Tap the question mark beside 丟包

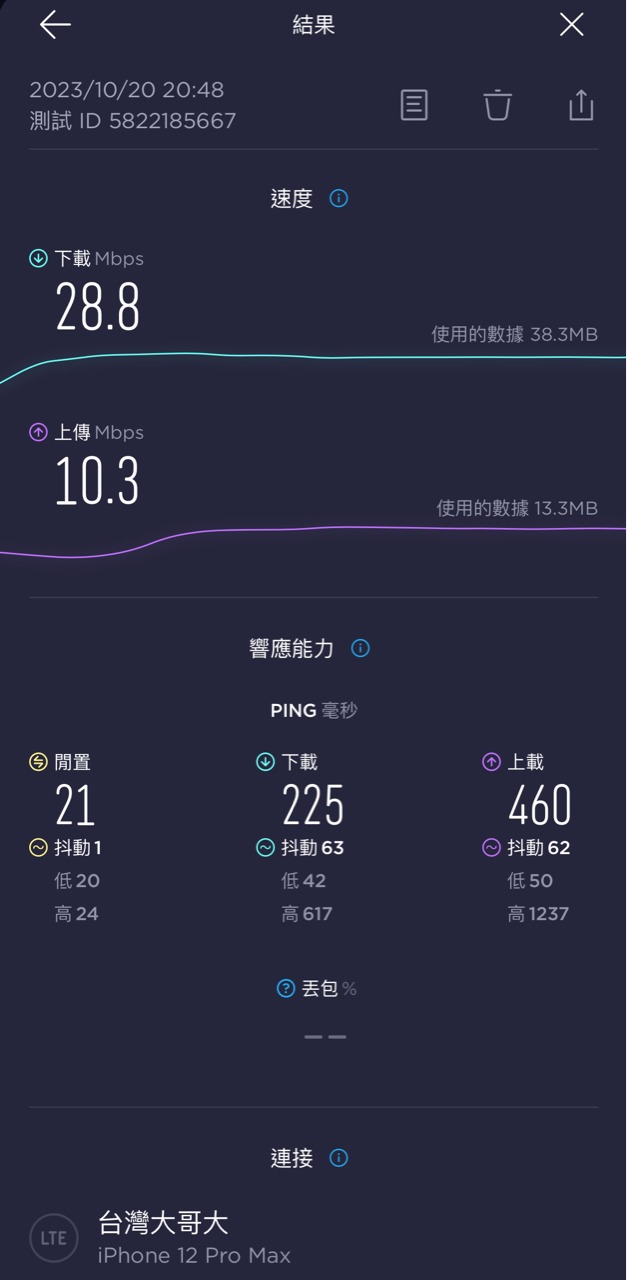(286, 988)
